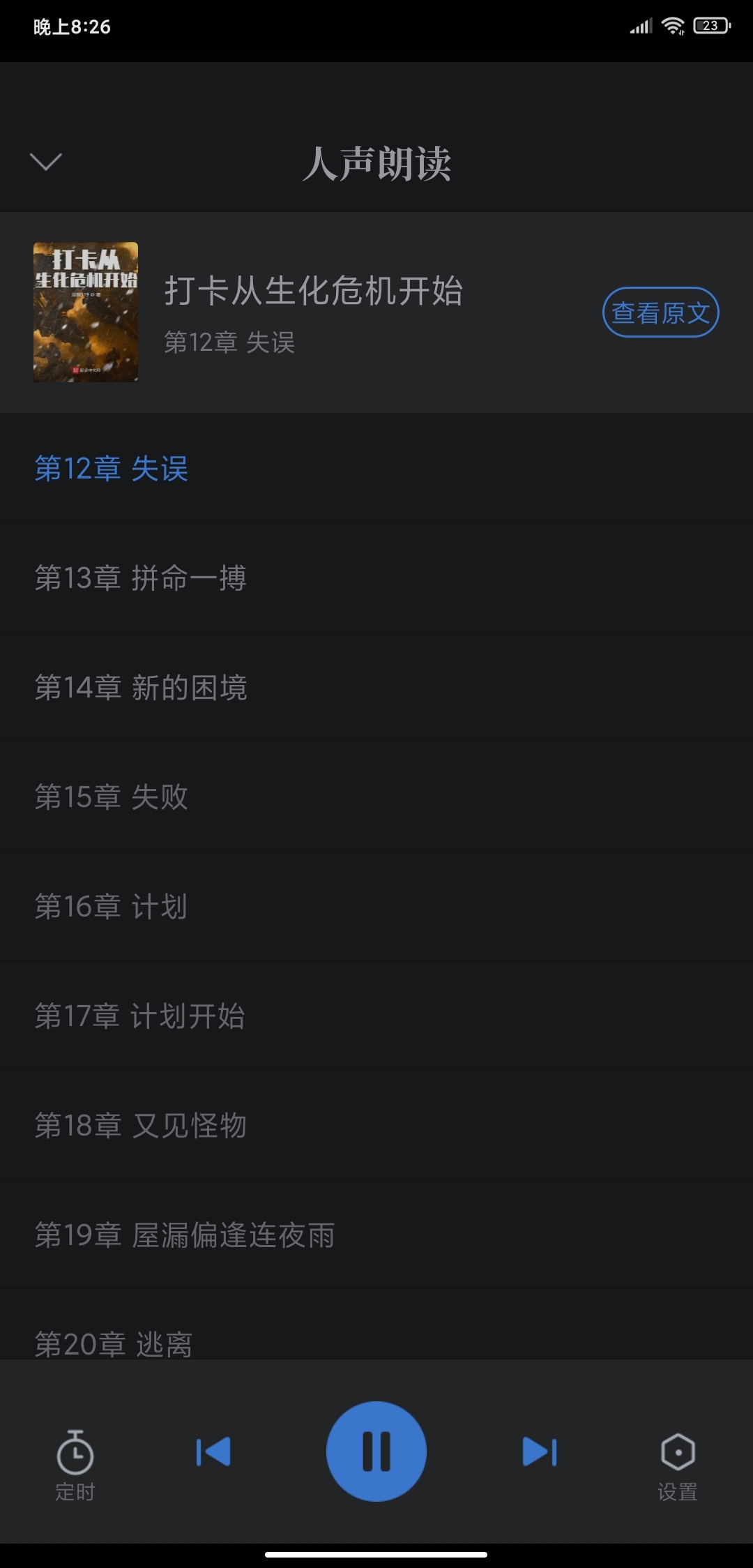The height and width of the screenshot is (1568, 753).
Task: Select chapter 第12章 失误
Action: 376,468
